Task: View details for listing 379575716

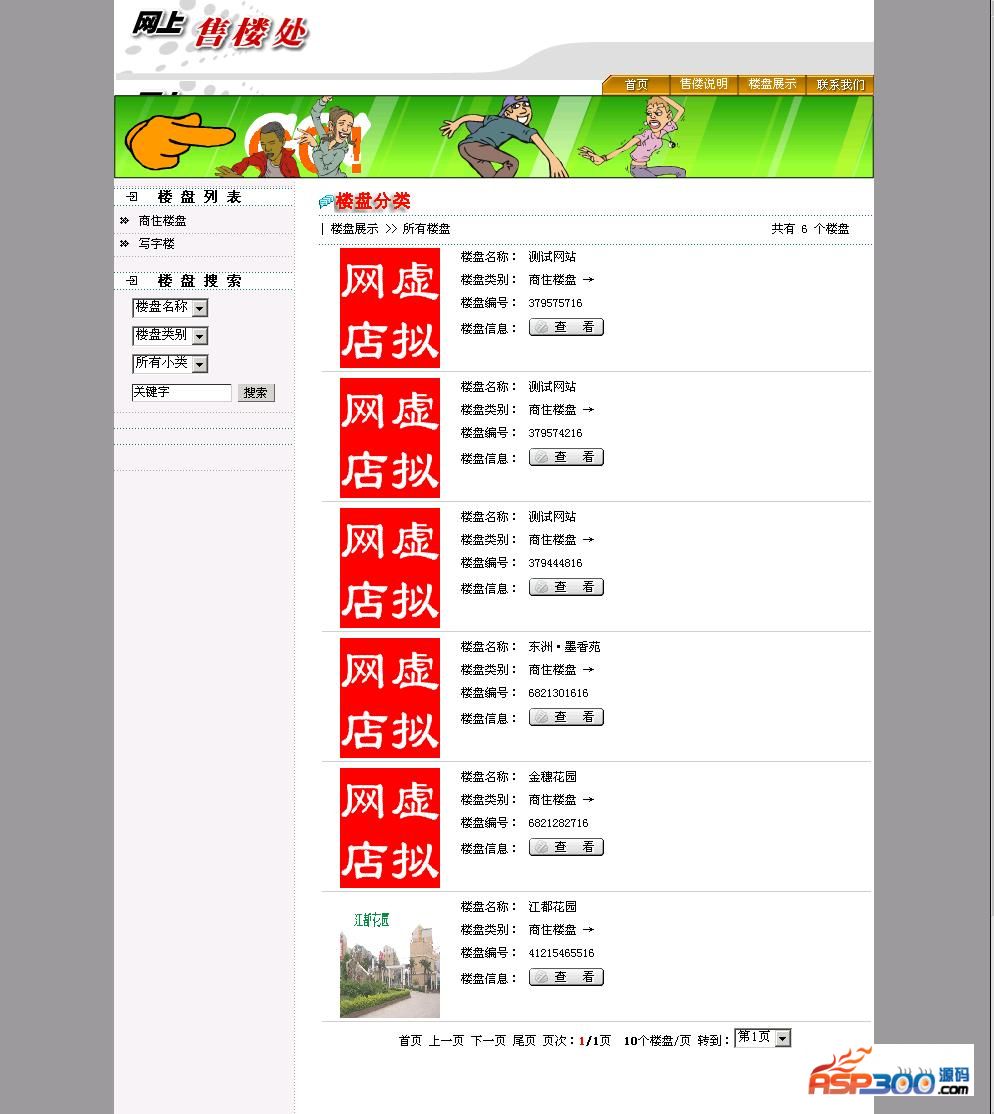Action: [x=566, y=327]
